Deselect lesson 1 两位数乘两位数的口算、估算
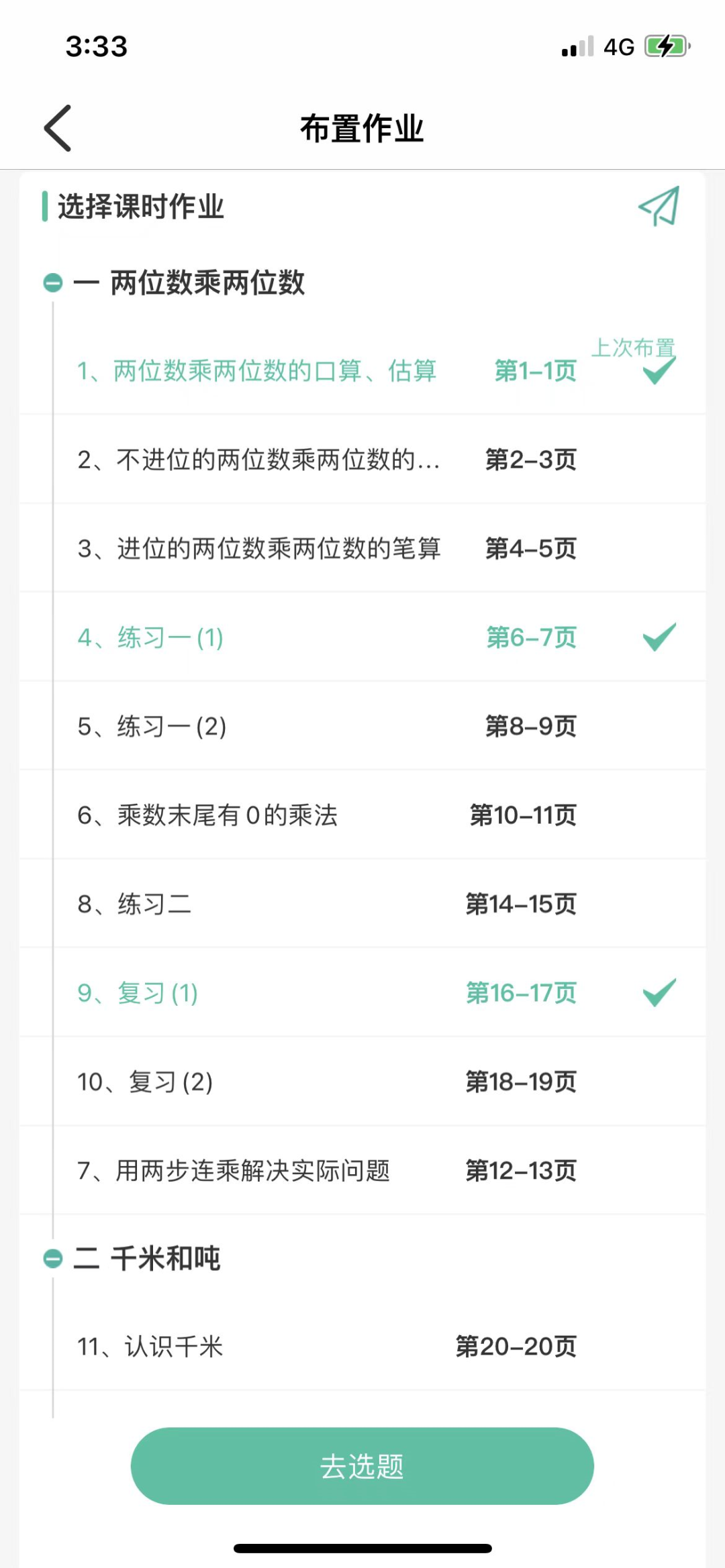This screenshot has width=725, height=1568. (x=362, y=370)
